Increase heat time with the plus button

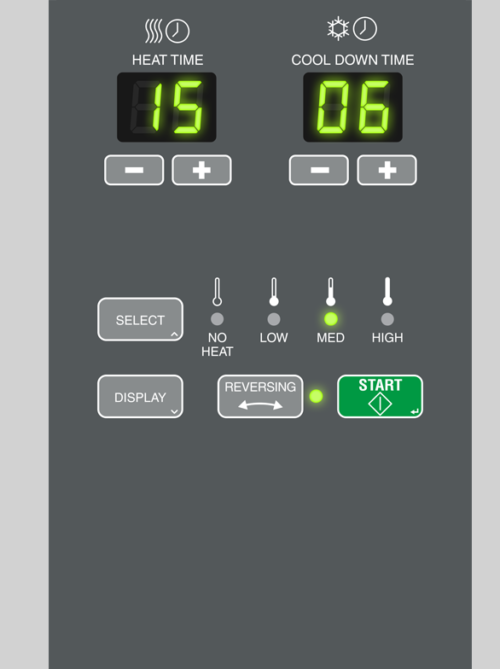(202, 170)
